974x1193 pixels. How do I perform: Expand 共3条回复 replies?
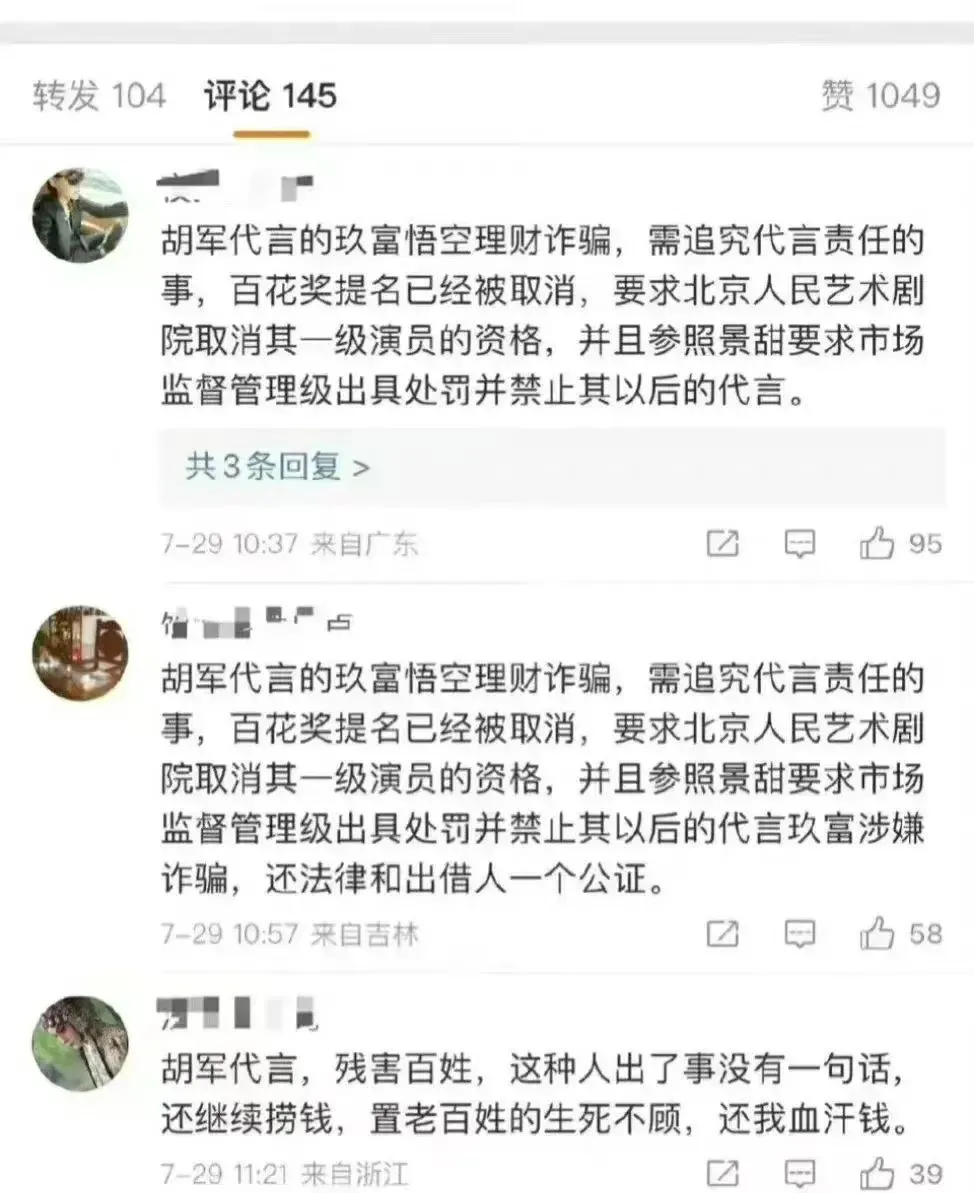(x=278, y=466)
